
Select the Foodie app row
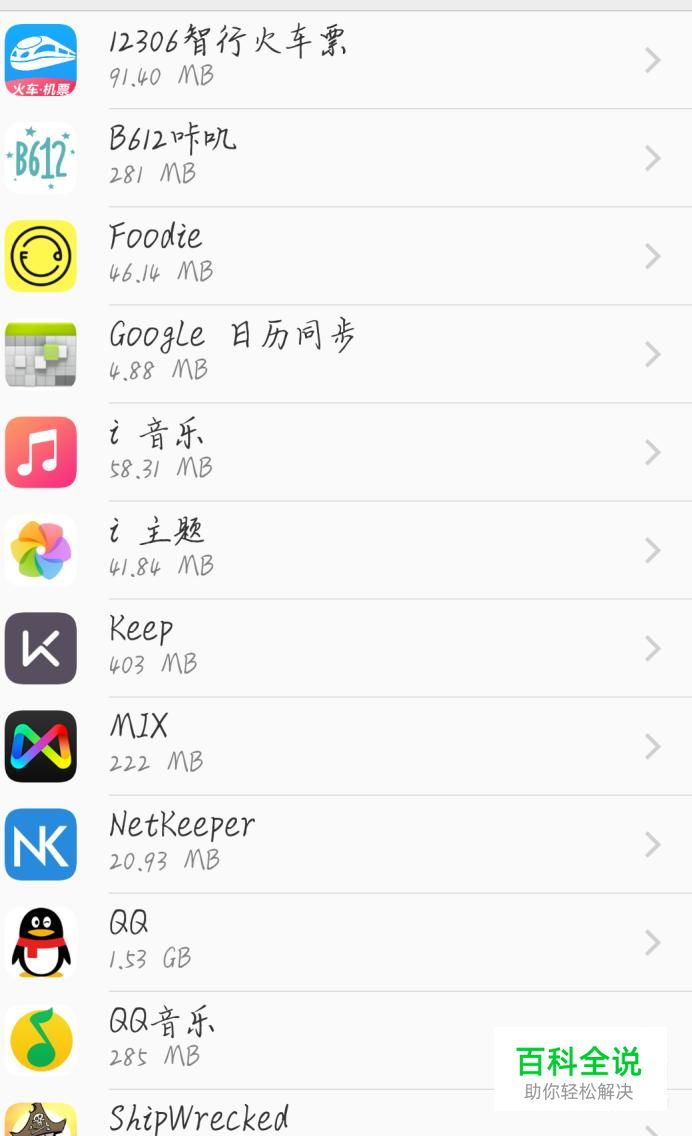346,256
